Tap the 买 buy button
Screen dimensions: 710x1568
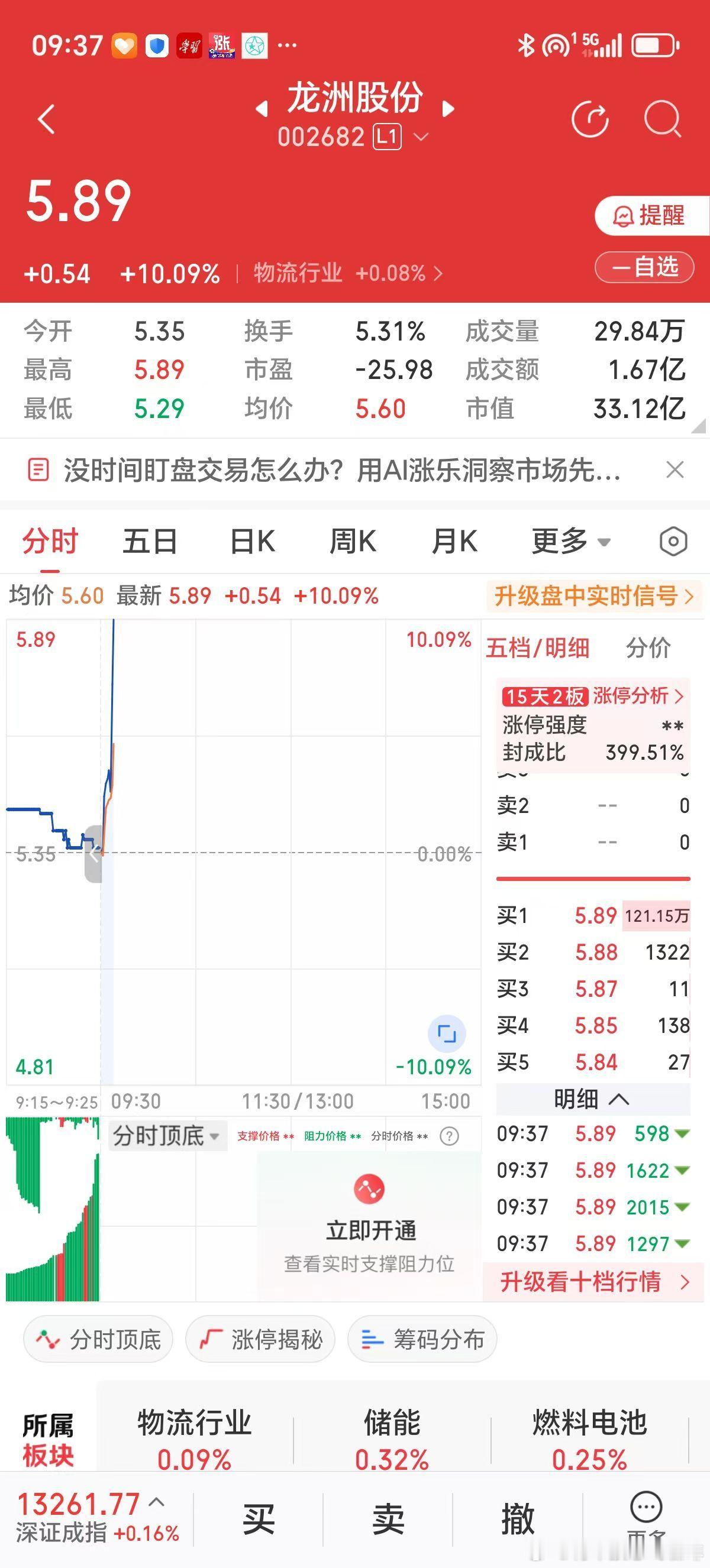click(258, 1520)
